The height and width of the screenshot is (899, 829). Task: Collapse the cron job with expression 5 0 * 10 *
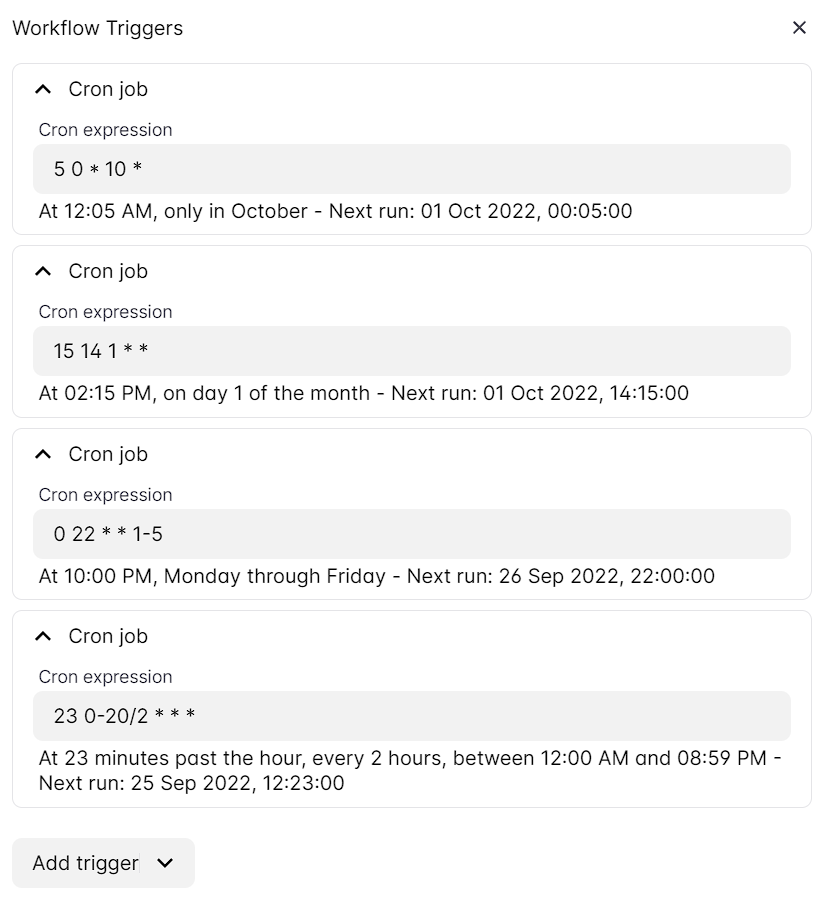(x=42, y=89)
